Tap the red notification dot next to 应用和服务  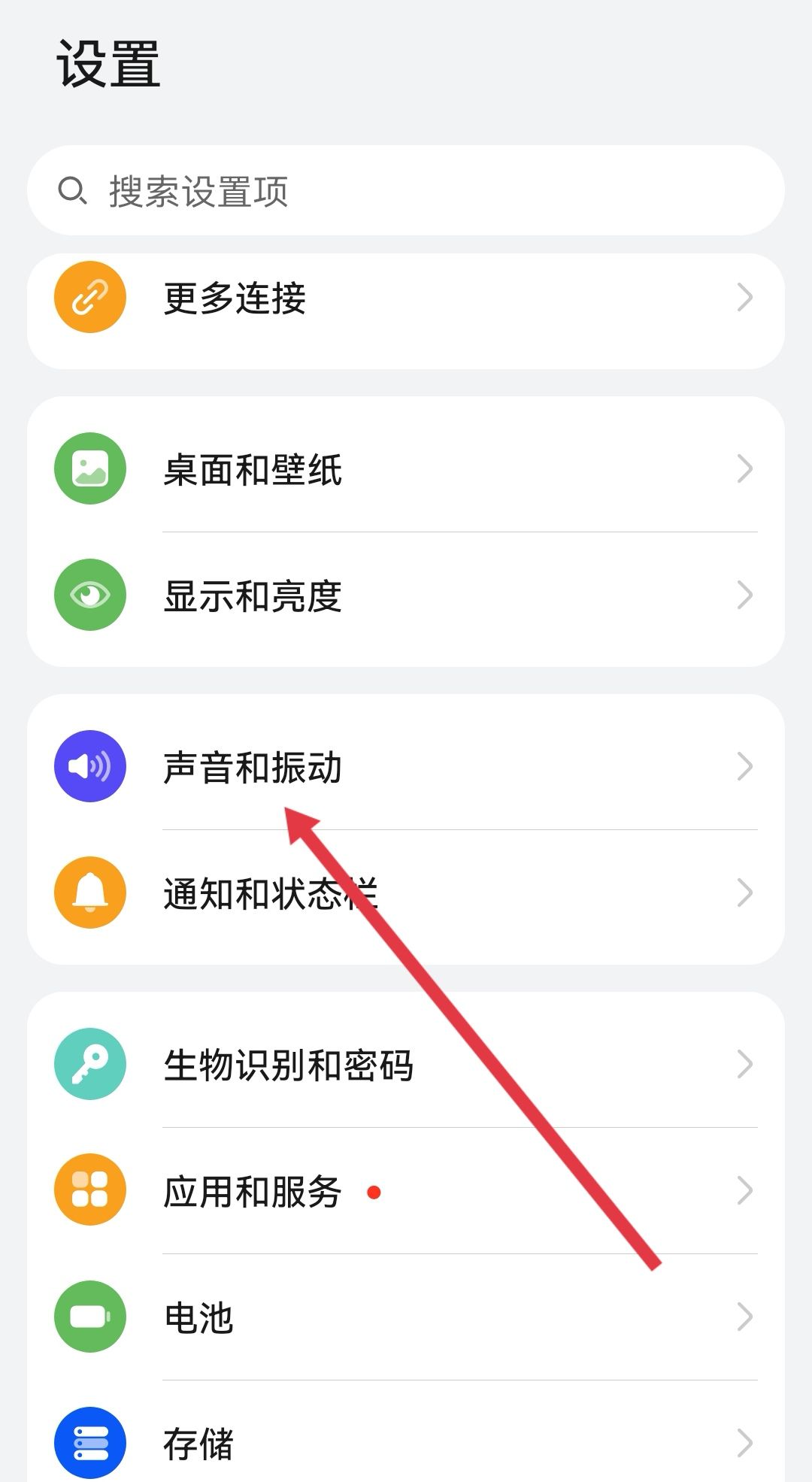[374, 1192]
